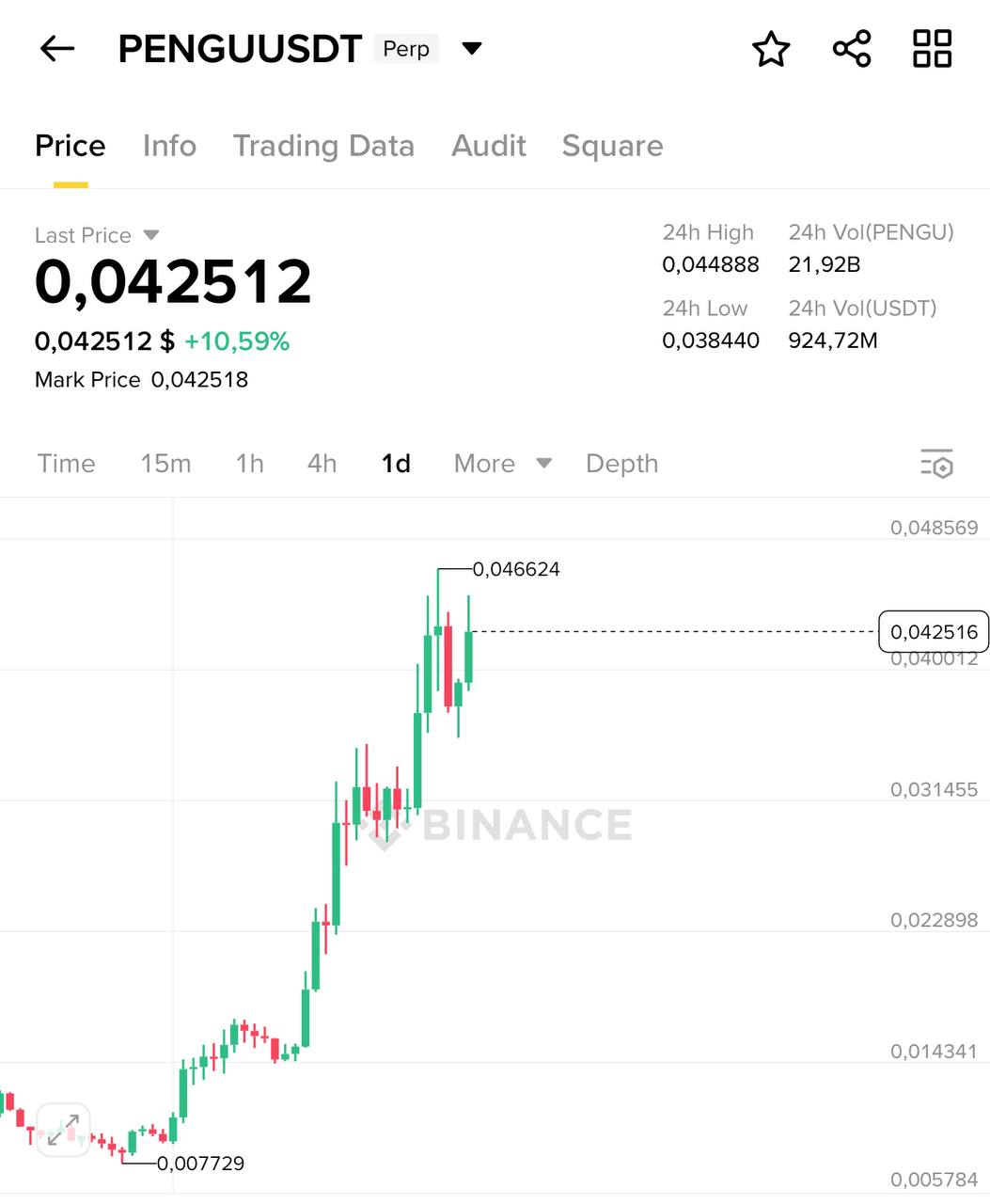Image resolution: width=990 pixels, height=1204 pixels.
Task: Show the Depth chart
Action: (x=621, y=464)
